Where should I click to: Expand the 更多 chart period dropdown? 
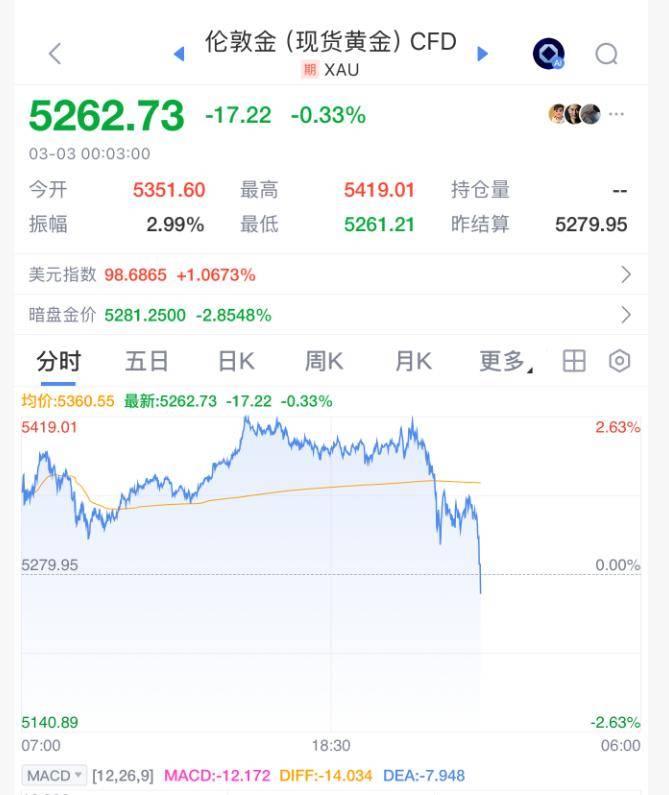pos(504,361)
